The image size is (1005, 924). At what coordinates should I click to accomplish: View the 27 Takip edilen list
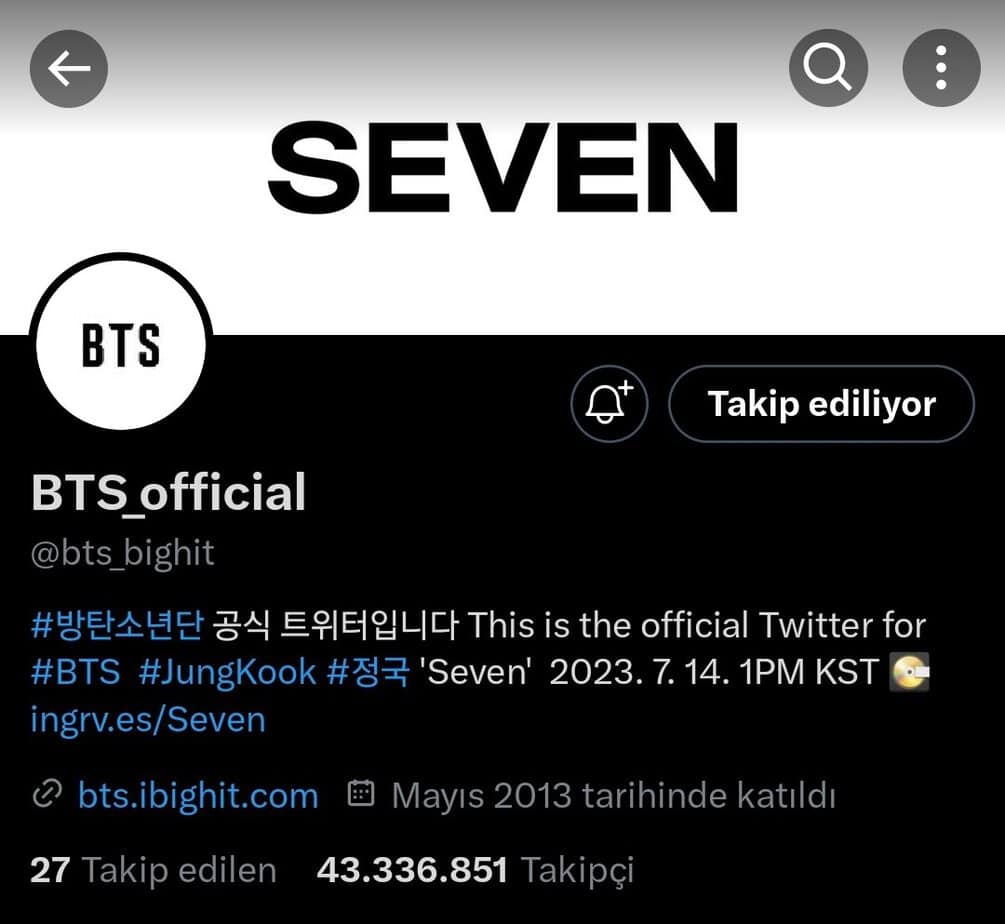tap(153, 869)
